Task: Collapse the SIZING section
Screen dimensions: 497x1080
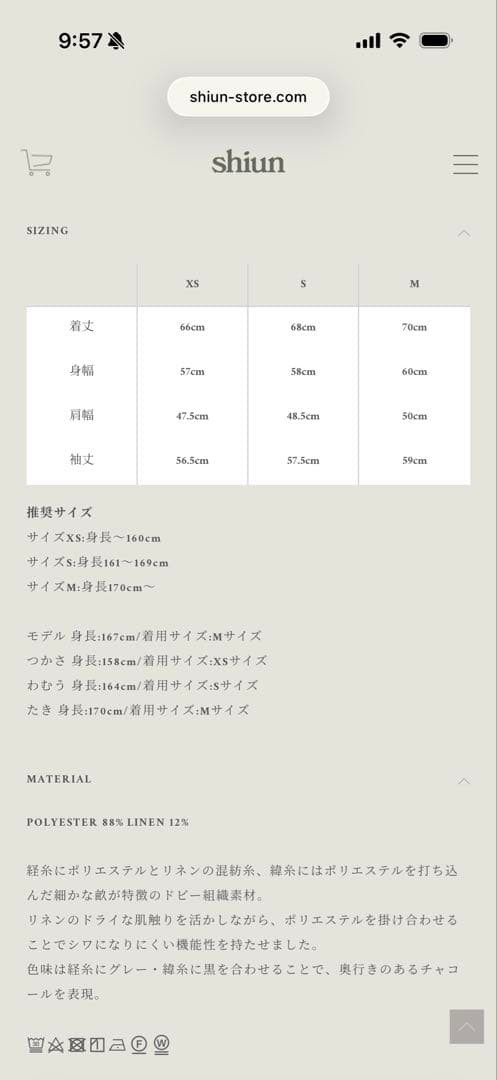Action: tap(464, 233)
